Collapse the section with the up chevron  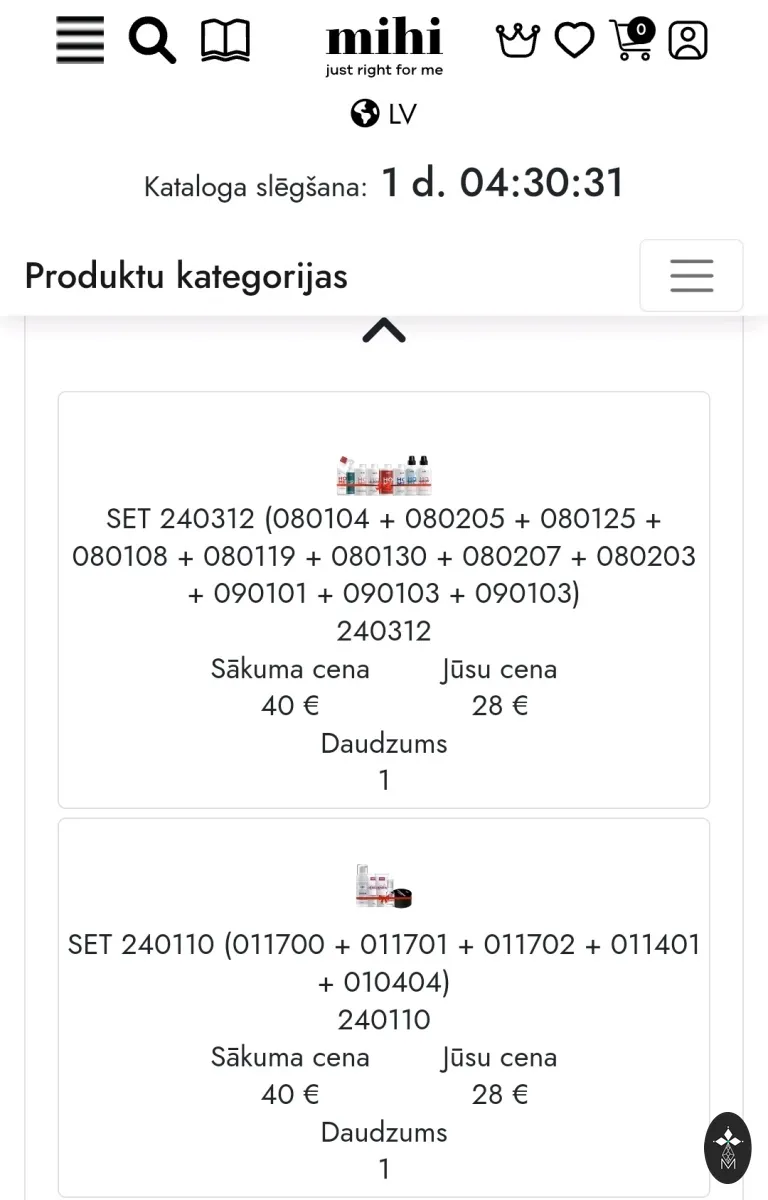coord(384,330)
